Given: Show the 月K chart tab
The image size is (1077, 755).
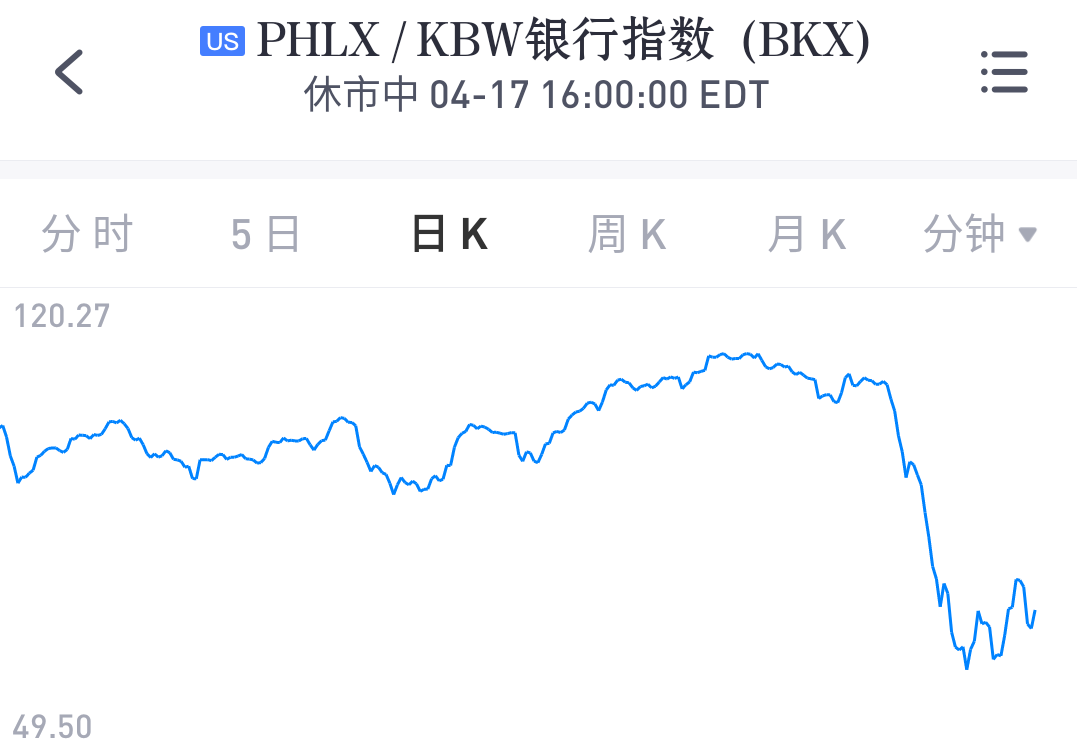Looking at the screenshot, I should (806, 236).
